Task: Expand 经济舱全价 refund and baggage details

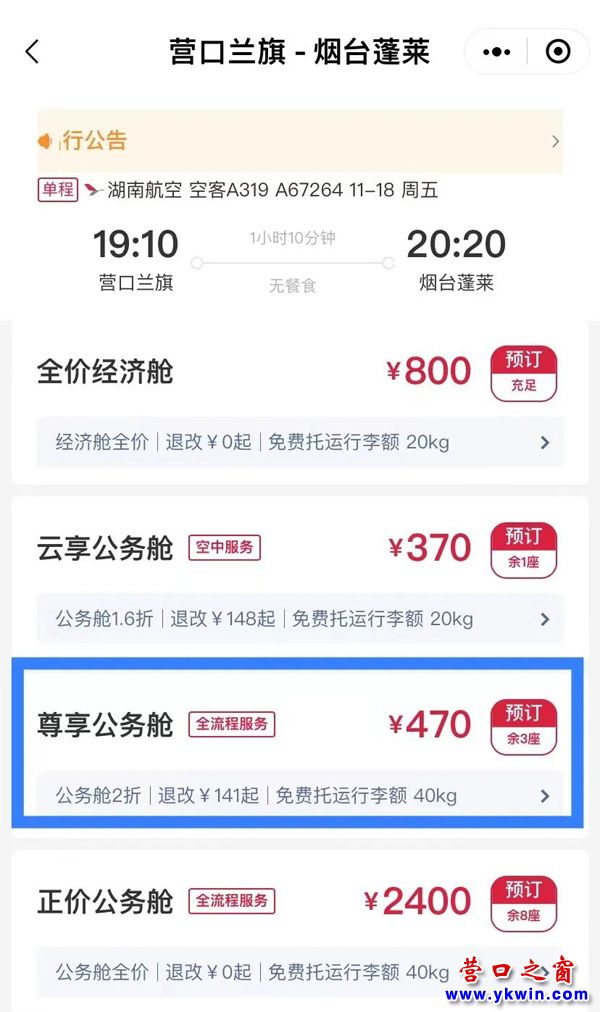Action: 300,442
